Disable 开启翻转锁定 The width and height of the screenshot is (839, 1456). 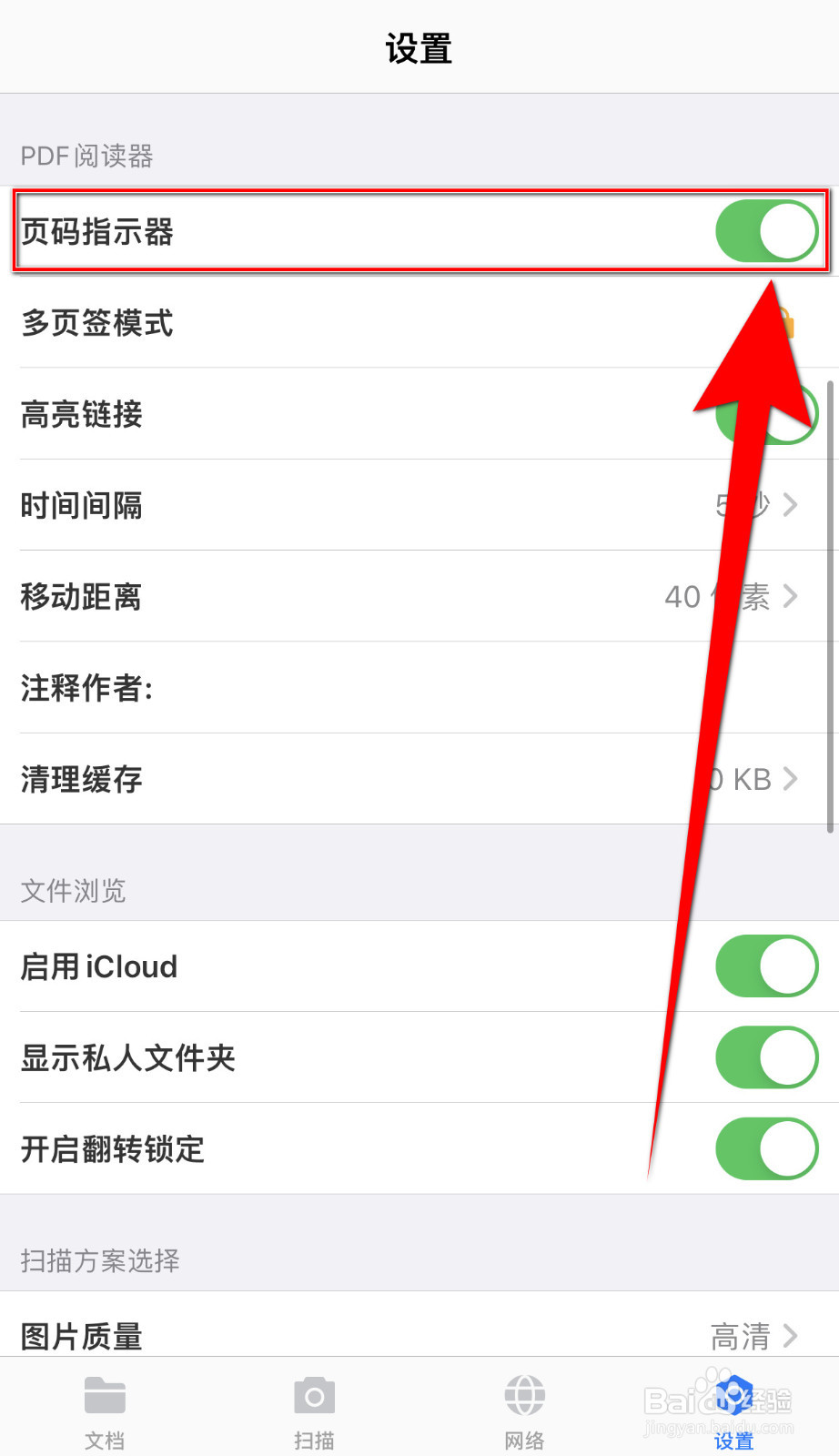coord(766,1148)
